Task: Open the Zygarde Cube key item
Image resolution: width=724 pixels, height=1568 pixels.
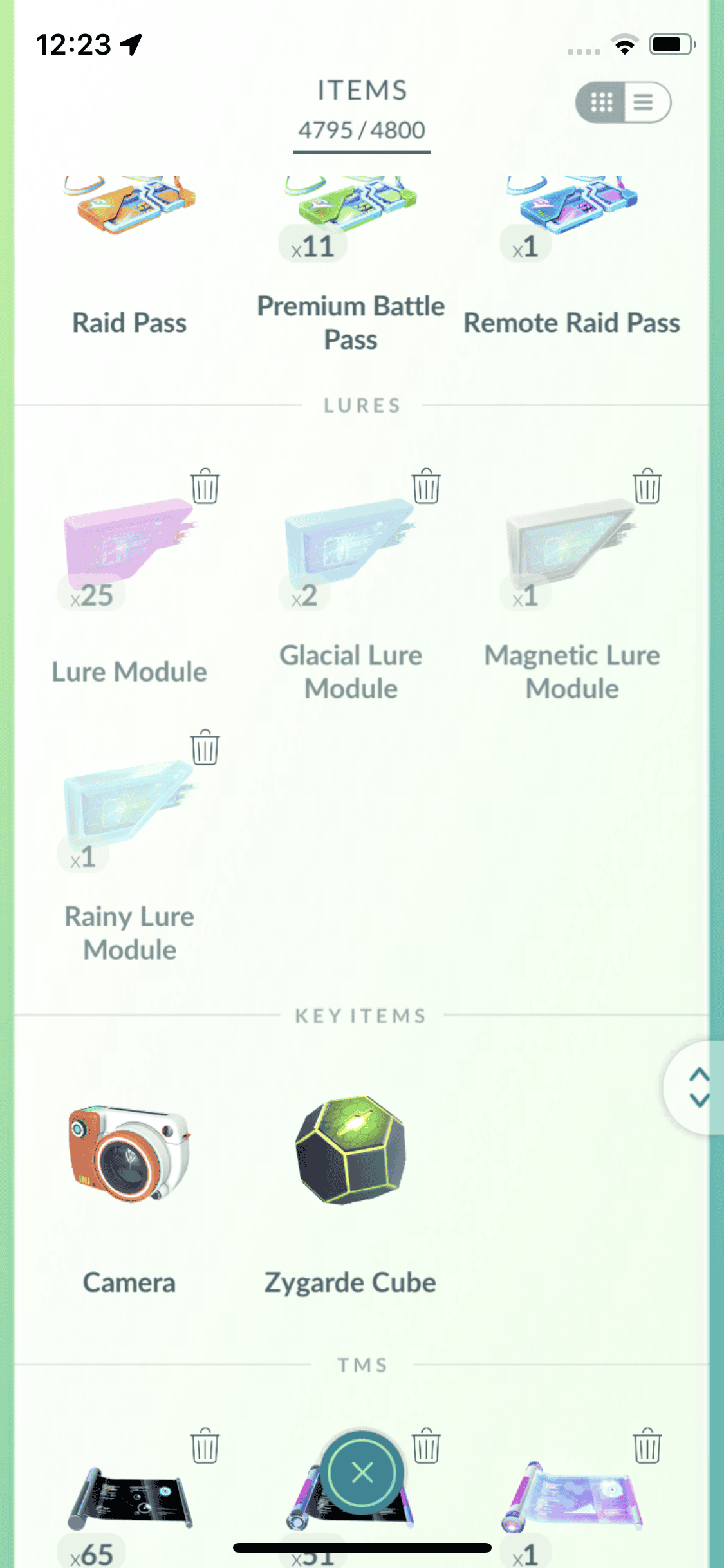Action: click(x=351, y=1152)
